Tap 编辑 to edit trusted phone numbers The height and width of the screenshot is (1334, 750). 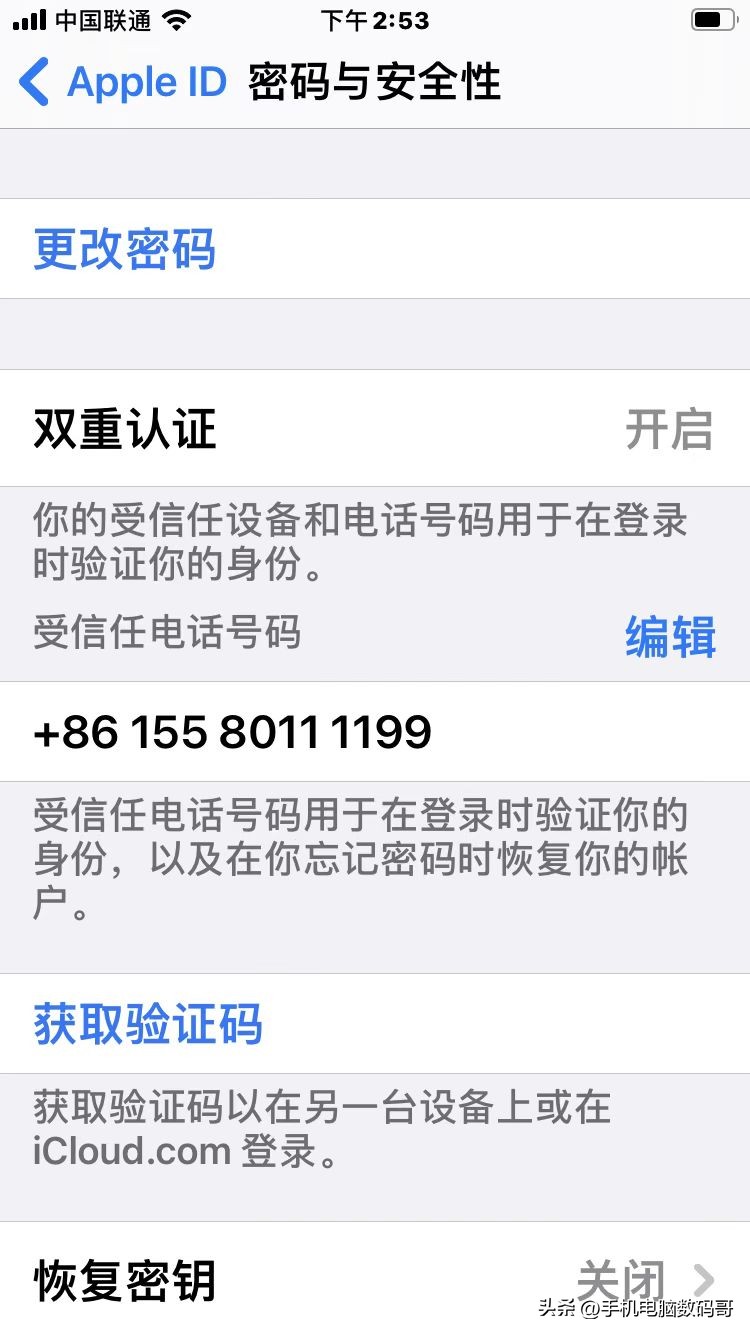pos(671,637)
